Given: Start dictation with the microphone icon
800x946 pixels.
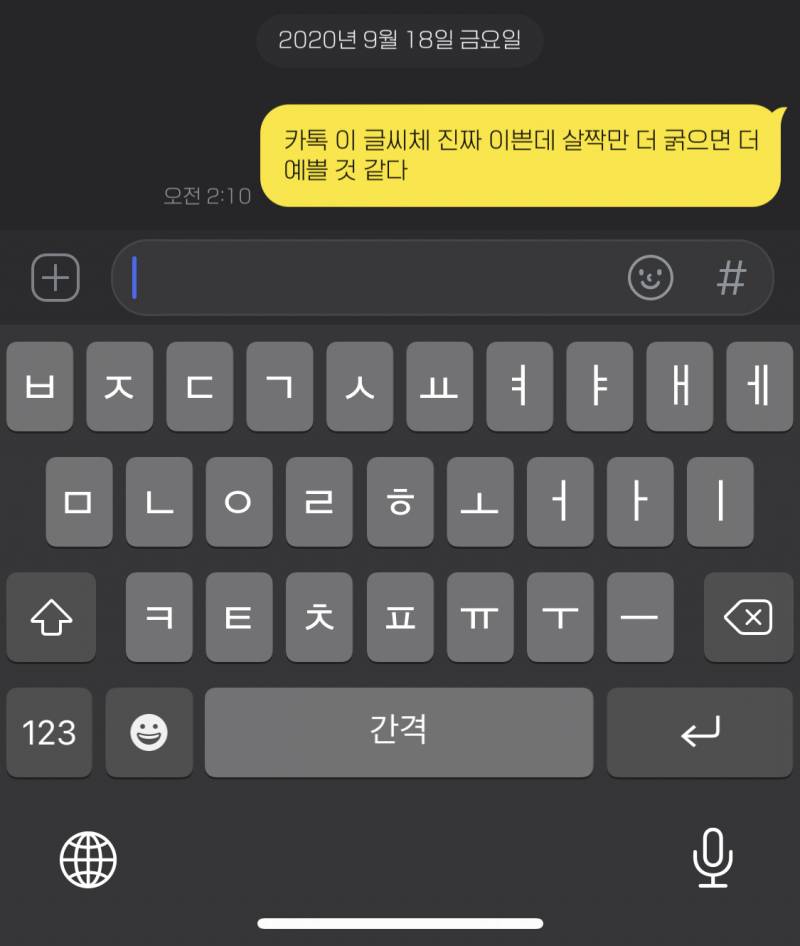Looking at the screenshot, I should click(710, 858).
